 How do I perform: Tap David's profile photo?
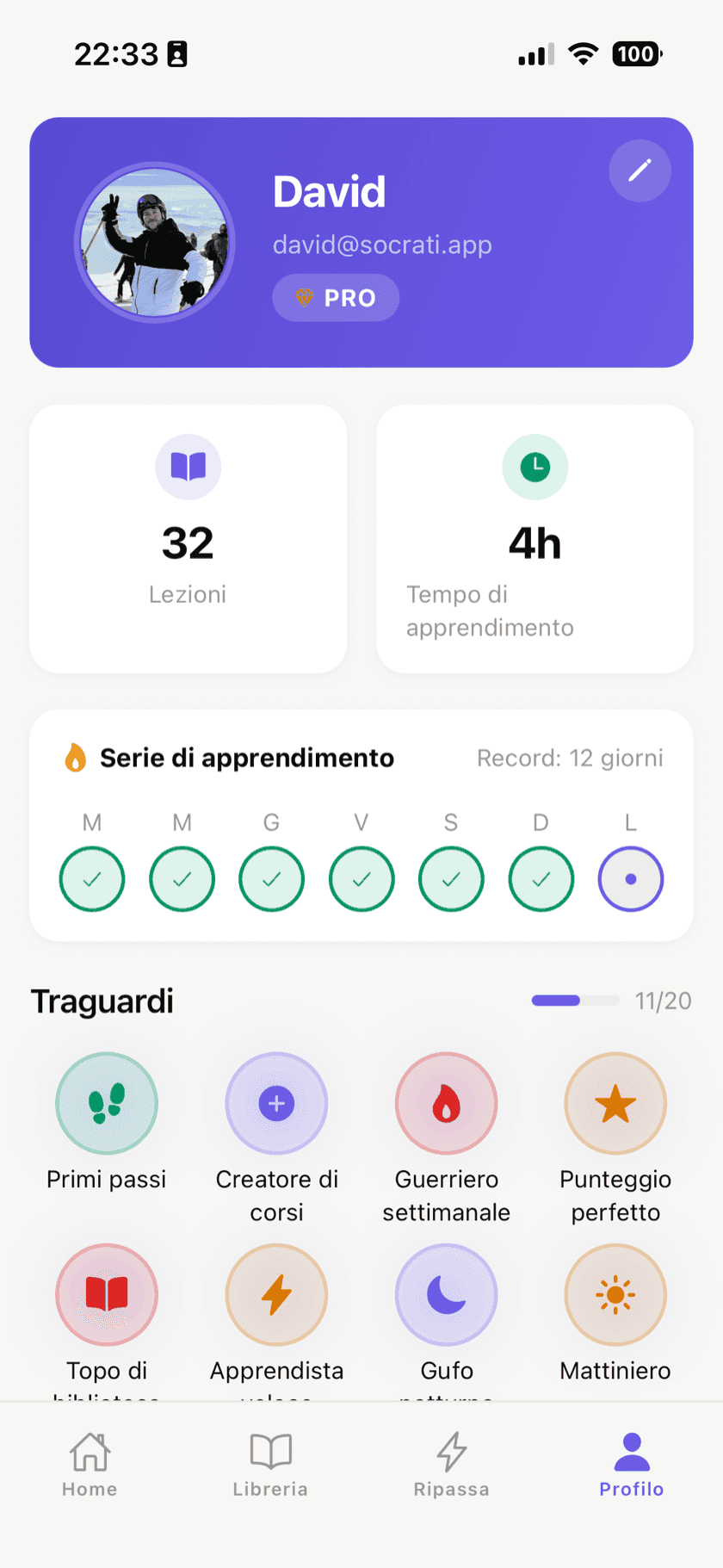(155, 242)
